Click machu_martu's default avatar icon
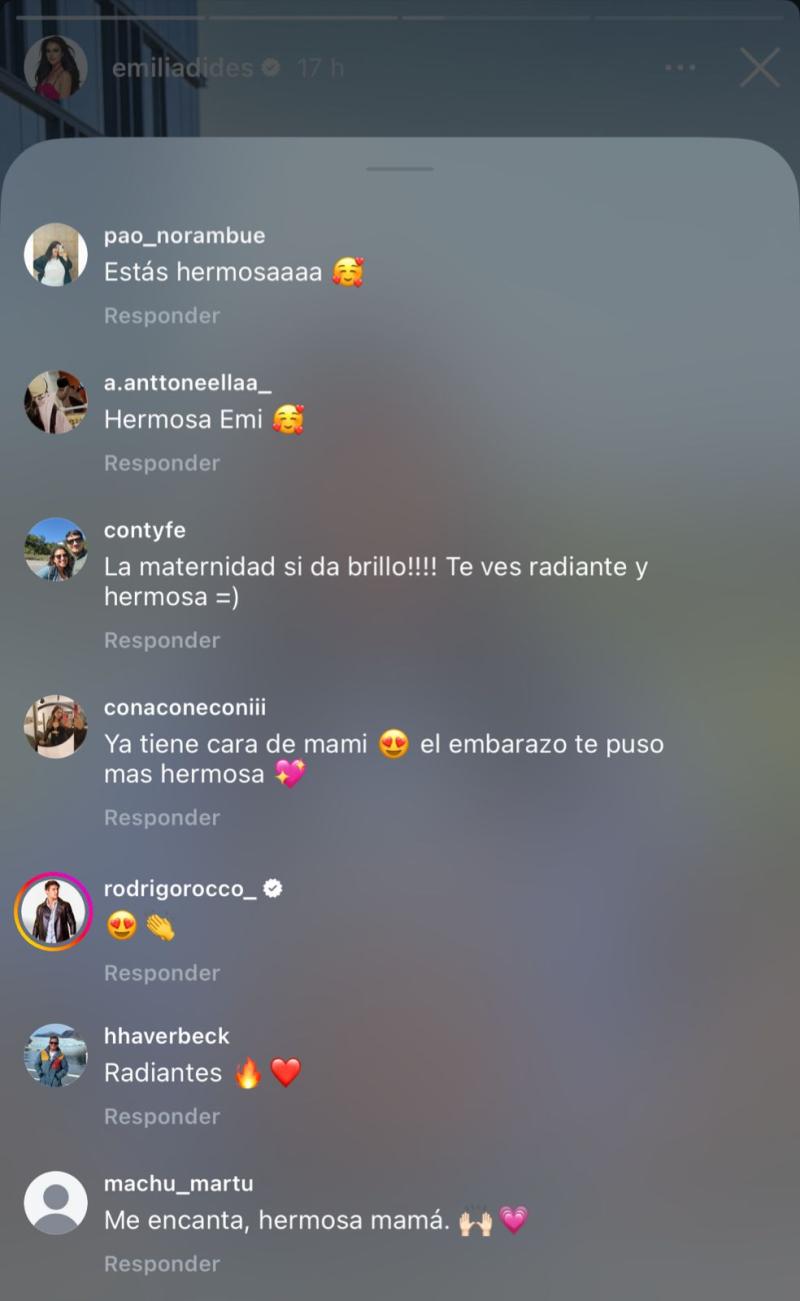 click(55, 1202)
